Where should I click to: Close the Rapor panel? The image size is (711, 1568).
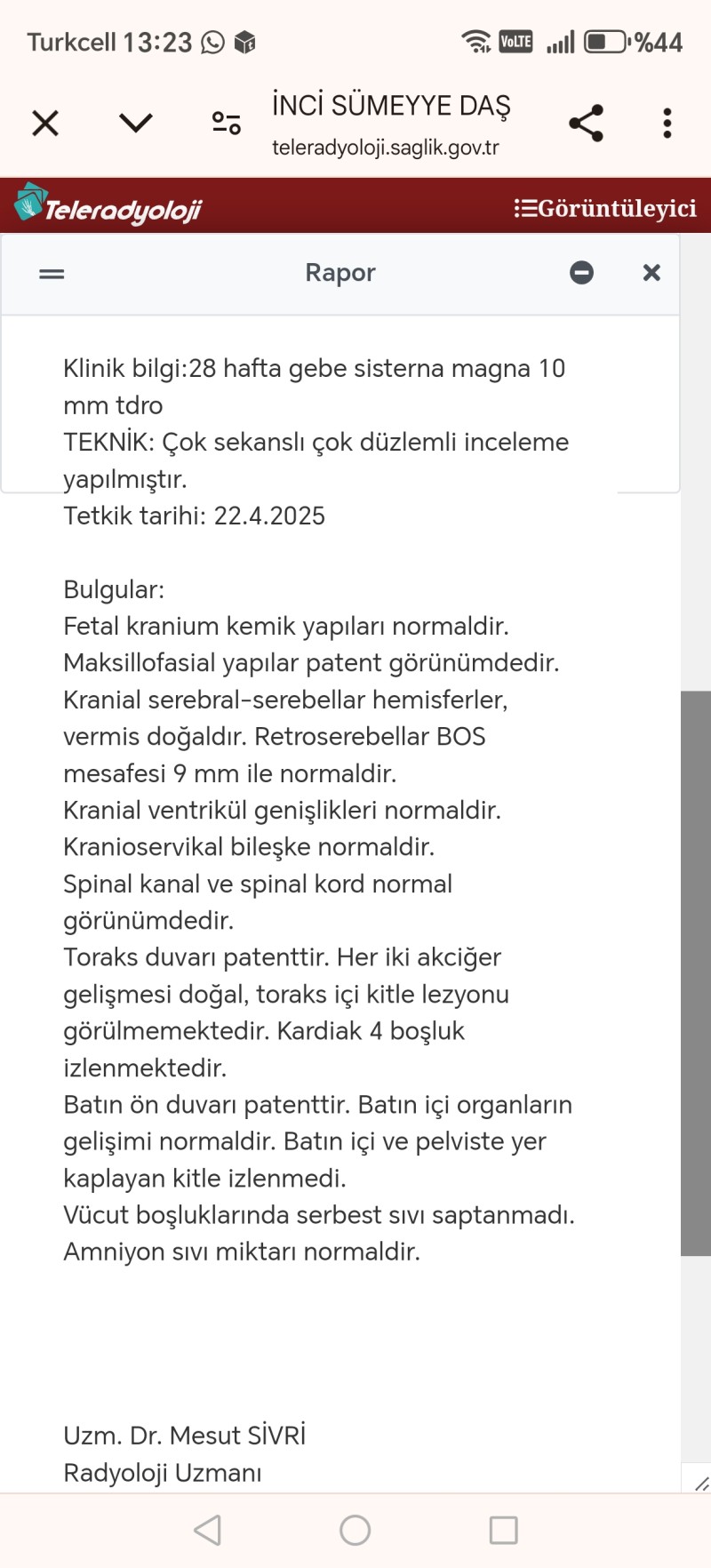tap(651, 273)
